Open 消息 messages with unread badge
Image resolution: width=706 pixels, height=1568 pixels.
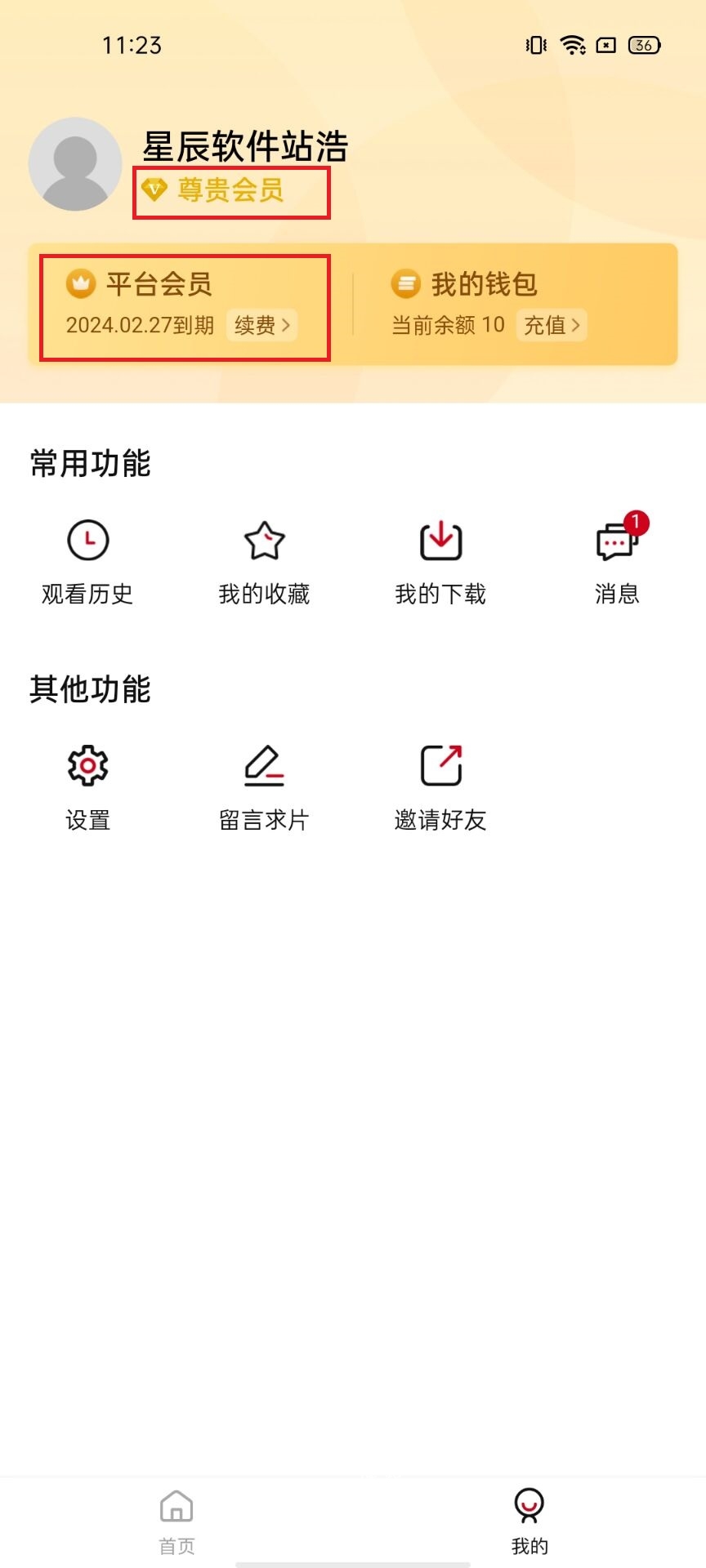coord(618,559)
